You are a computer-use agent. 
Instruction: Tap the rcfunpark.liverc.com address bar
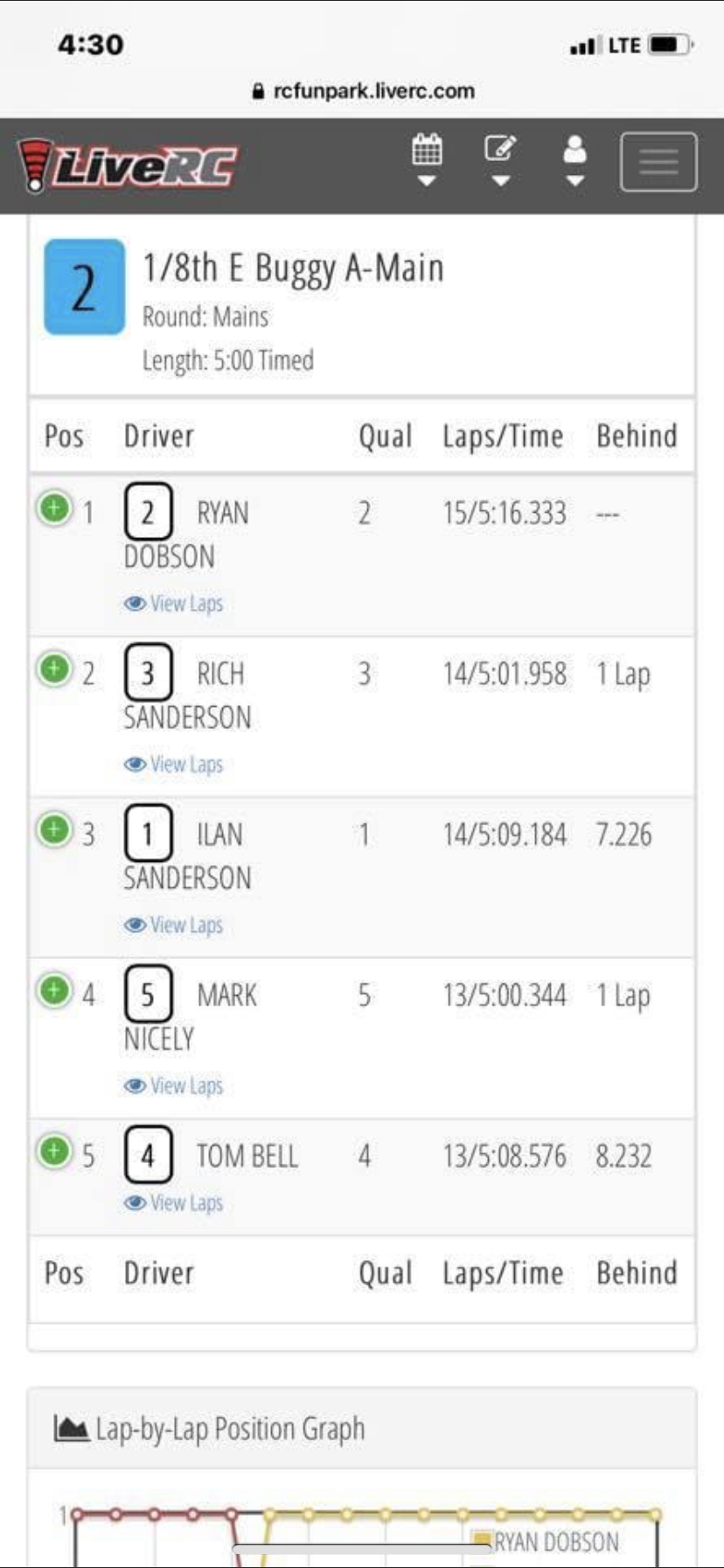click(363, 91)
